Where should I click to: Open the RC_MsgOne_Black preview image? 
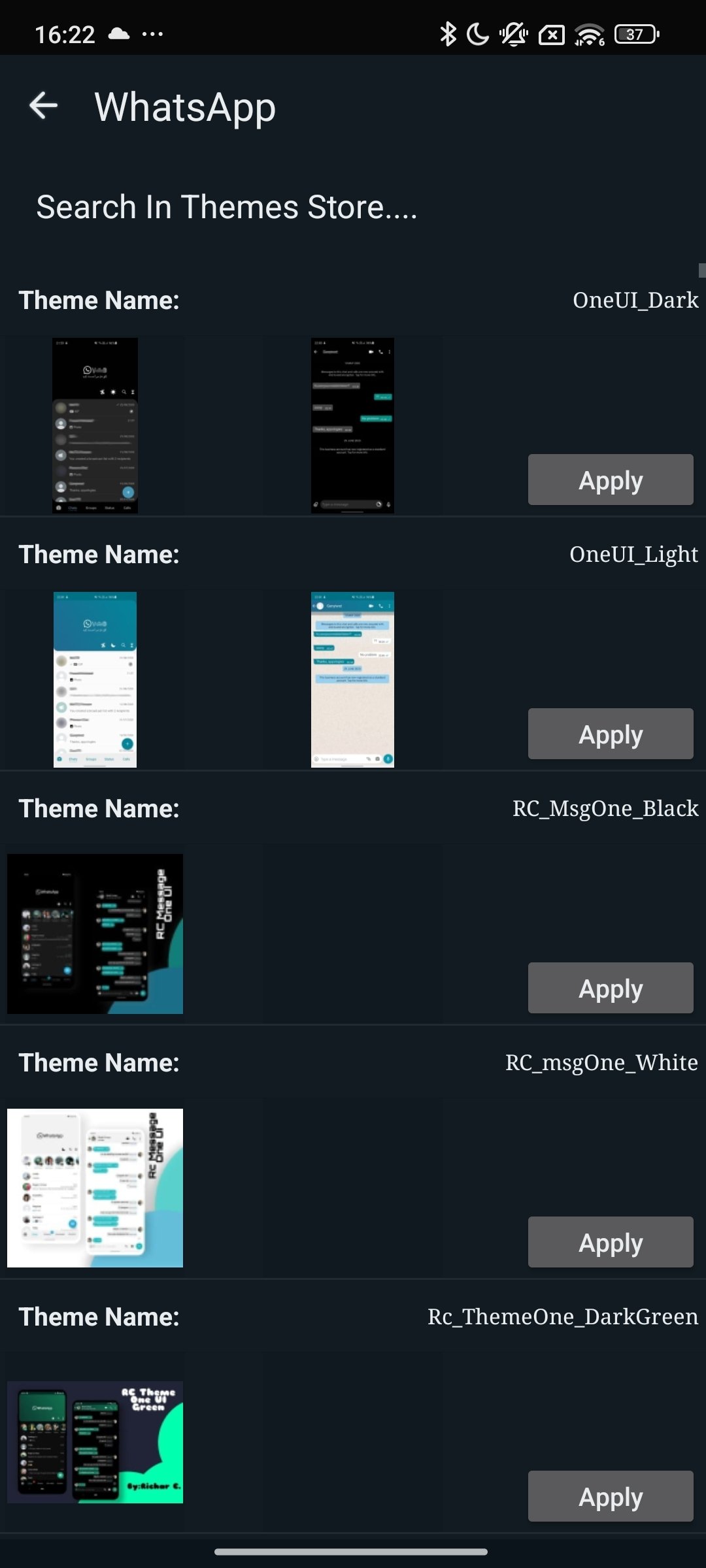click(95, 934)
